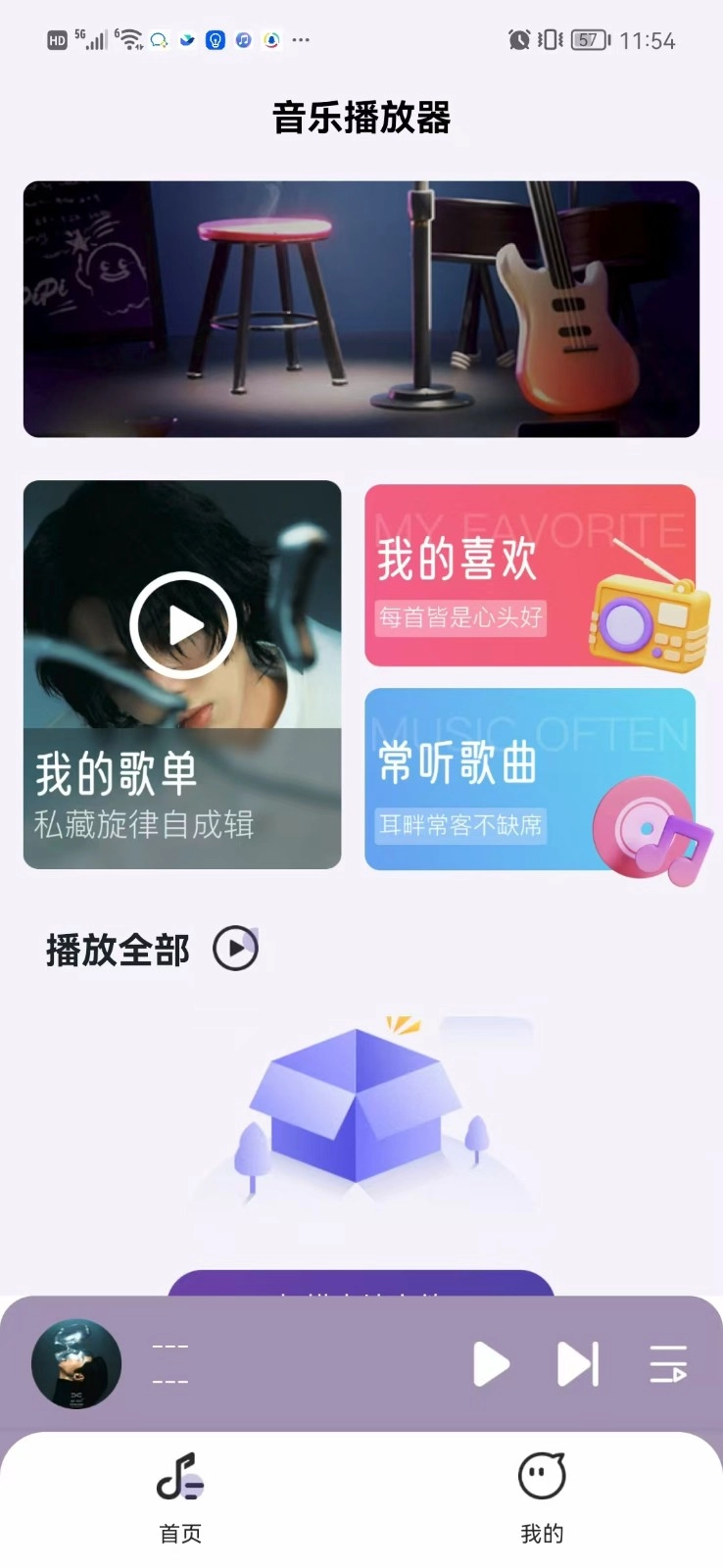
Task: Open the playback queue icon in mini player
Action: pyautogui.click(x=669, y=1362)
